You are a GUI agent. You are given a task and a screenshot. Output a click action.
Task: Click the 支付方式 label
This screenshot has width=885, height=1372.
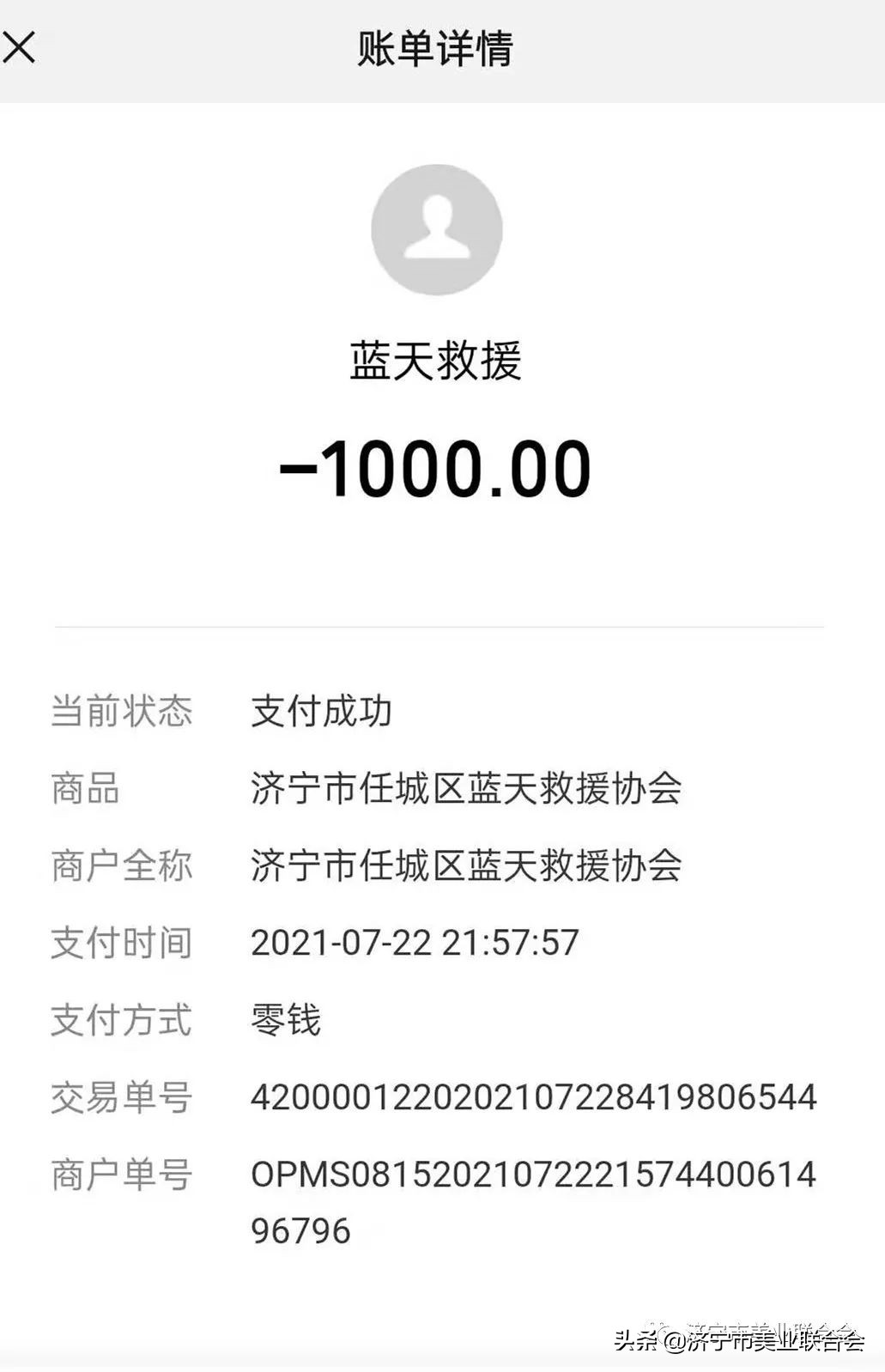pos(123,1017)
